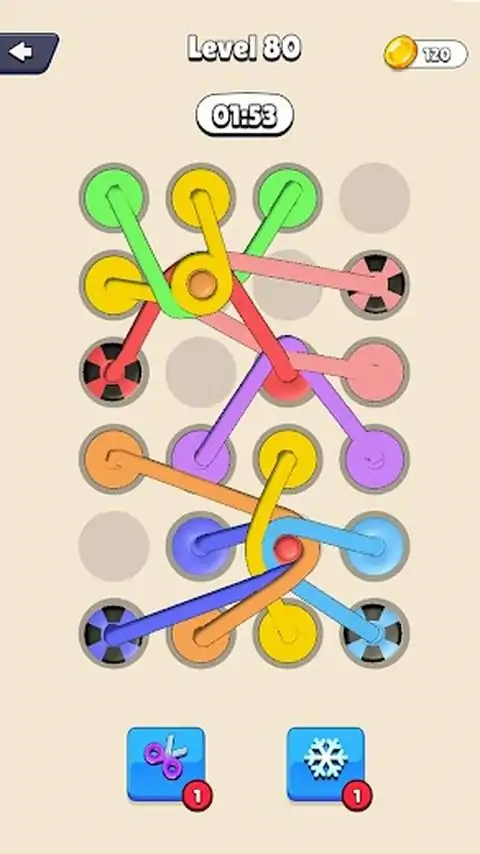Select the red ball pin above the yellow peg
This screenshot has width=480, height=854.
click(x=288, y=548)
